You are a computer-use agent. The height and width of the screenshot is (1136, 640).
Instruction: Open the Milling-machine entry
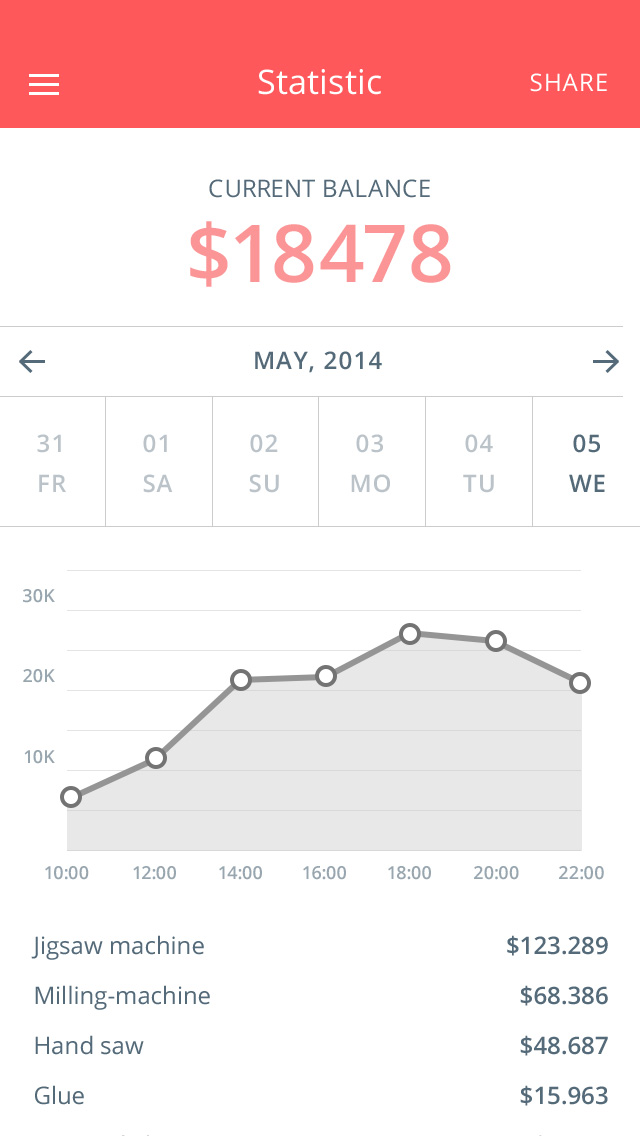point(320,995)
